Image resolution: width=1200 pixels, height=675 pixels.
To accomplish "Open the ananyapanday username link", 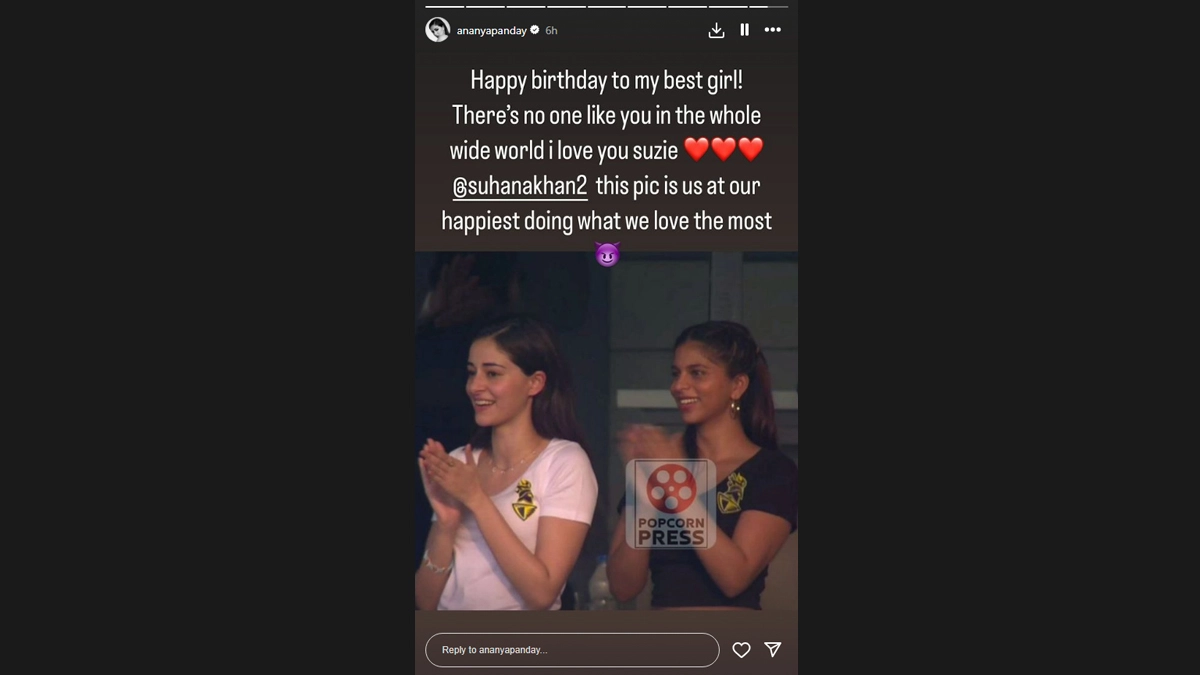I will (491, 31).
